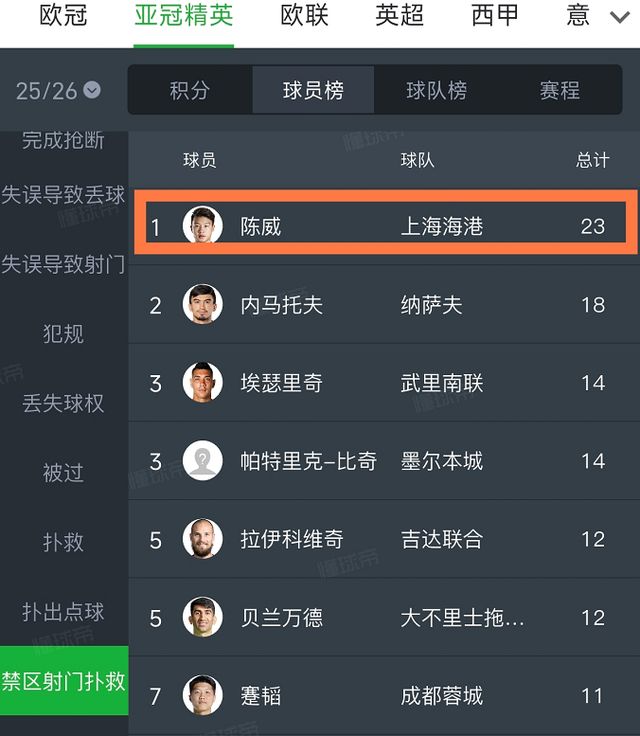
Task: Open player 拉伊科维奇's row
Action: pyautogui.click(x=380, y=539)
